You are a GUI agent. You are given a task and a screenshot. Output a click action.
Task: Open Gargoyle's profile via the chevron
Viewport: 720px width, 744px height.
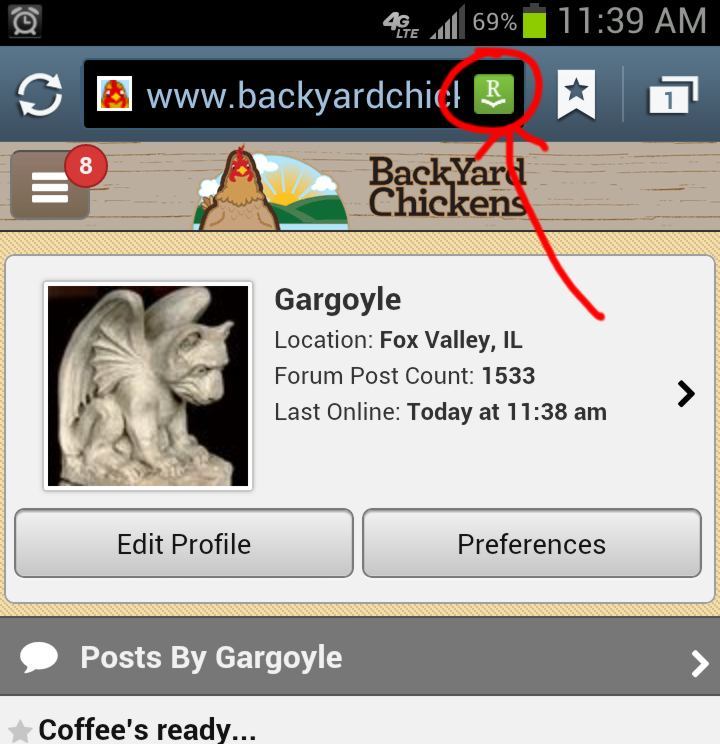tap(685, 394)
